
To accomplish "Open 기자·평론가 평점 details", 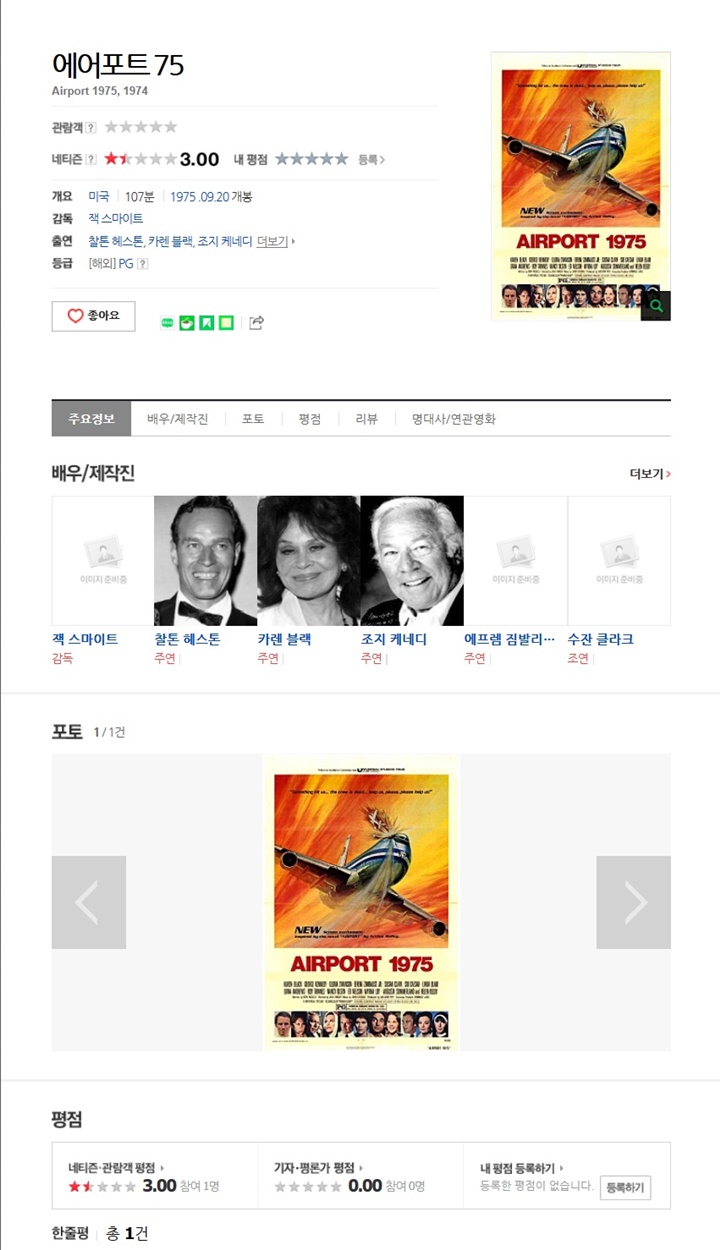I will click(x=317, y=1167).
